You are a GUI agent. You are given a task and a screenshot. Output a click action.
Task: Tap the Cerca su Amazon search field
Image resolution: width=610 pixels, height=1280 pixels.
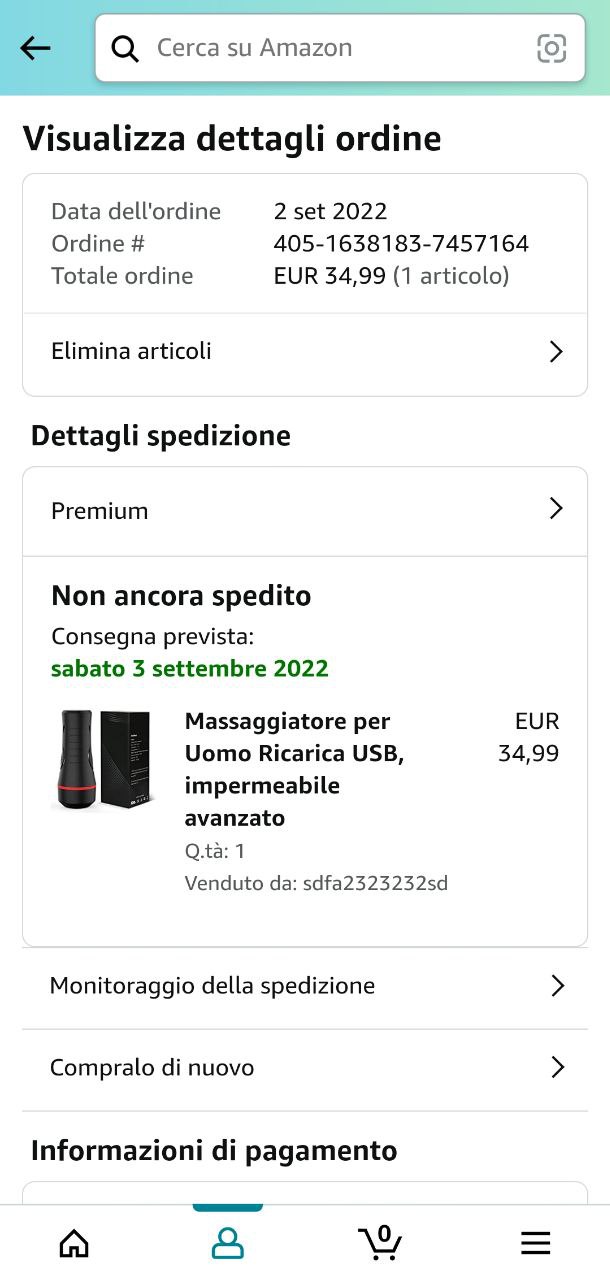pyautogui.click(x=320, y=48)
